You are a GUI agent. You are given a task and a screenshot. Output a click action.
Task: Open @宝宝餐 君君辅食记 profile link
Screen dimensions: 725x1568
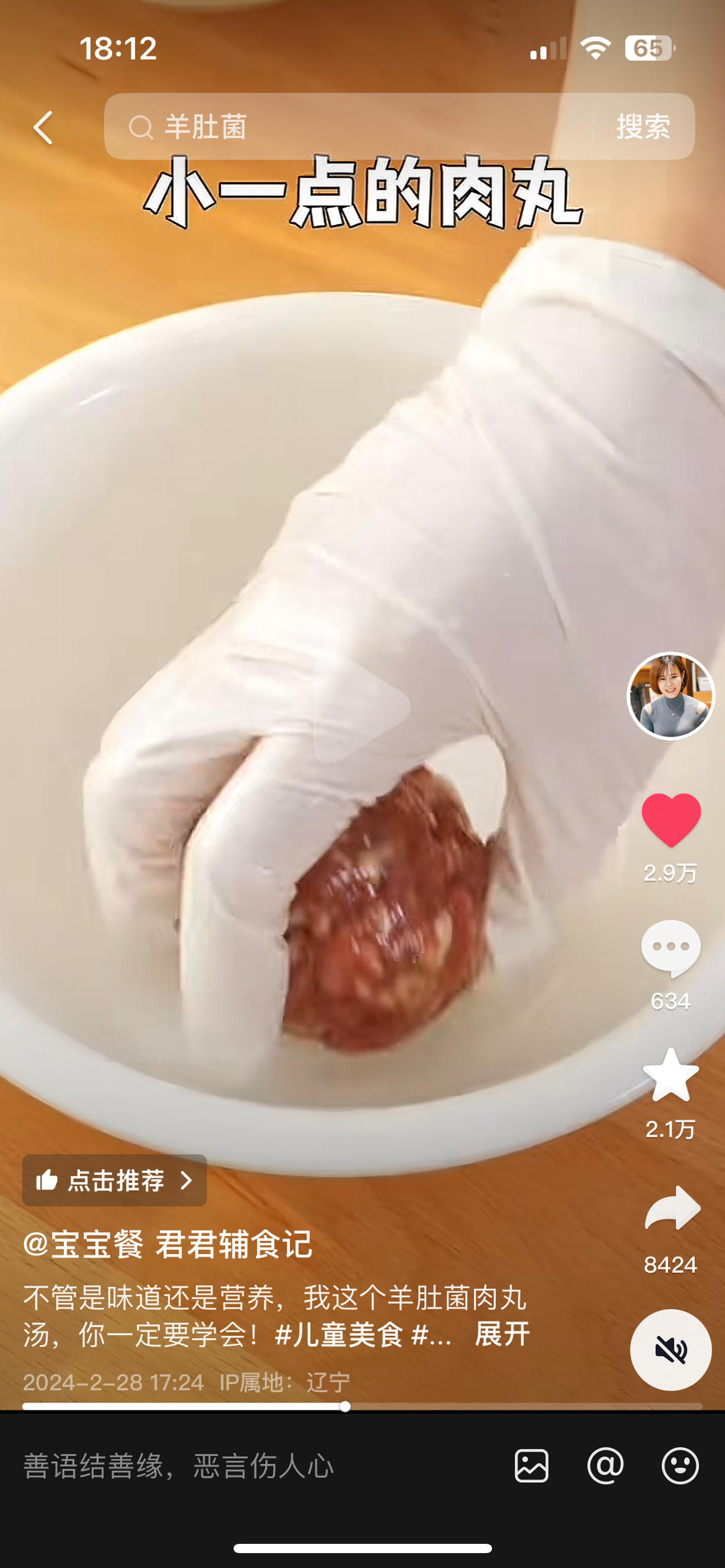tap(168, 1245)
